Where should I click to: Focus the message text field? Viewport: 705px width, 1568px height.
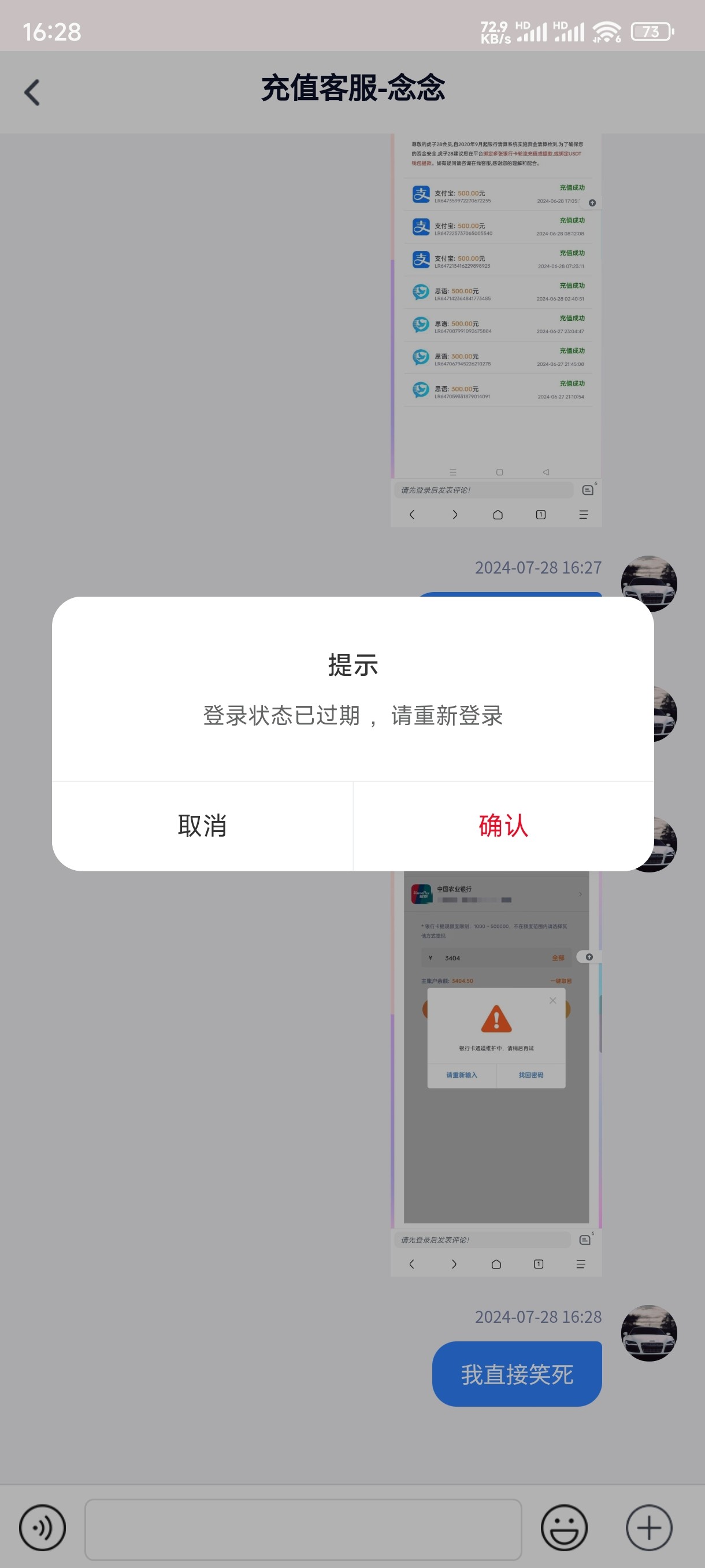[x=303, y=1529]
